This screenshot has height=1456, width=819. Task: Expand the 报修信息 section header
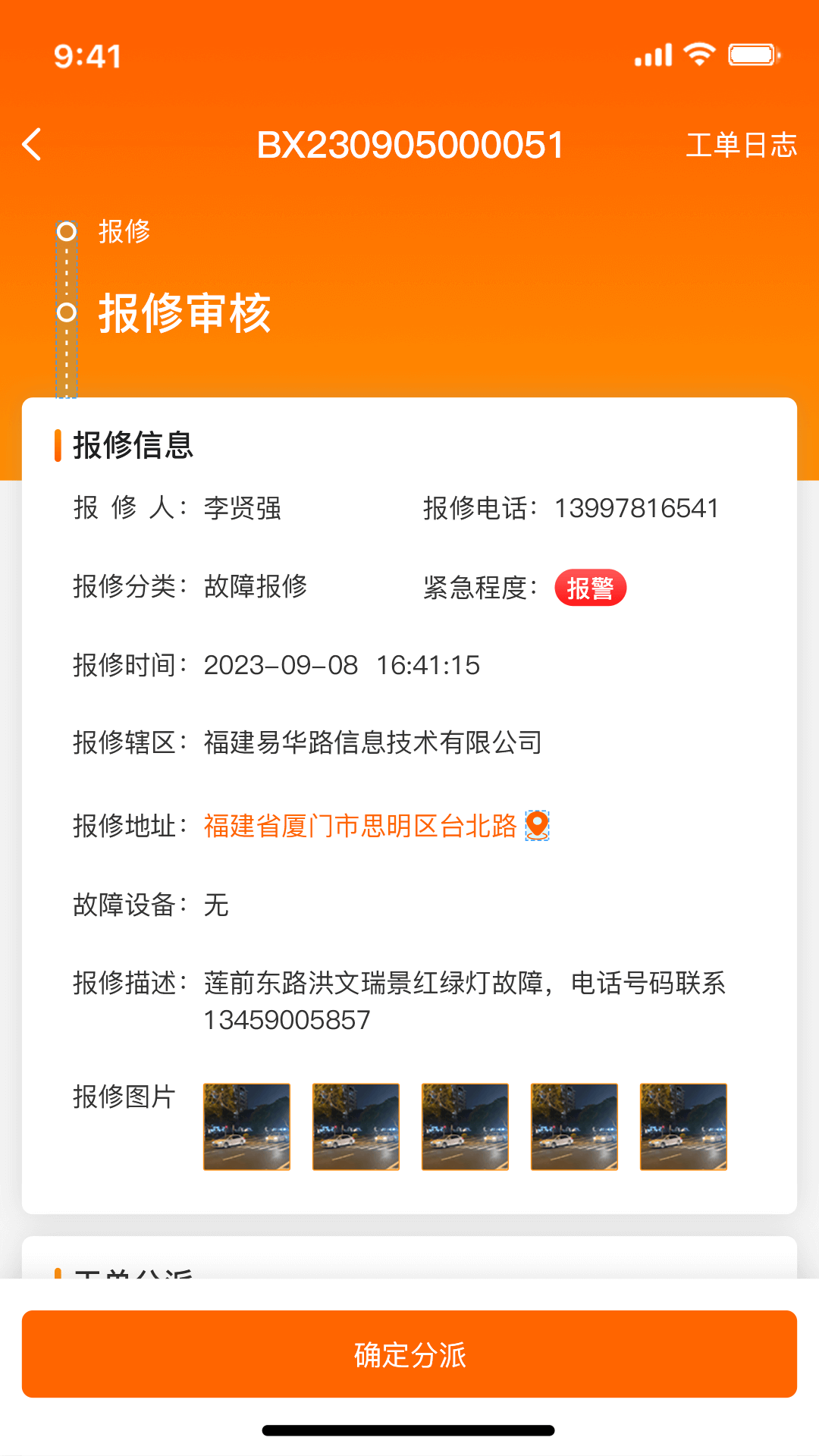[133, 447]
